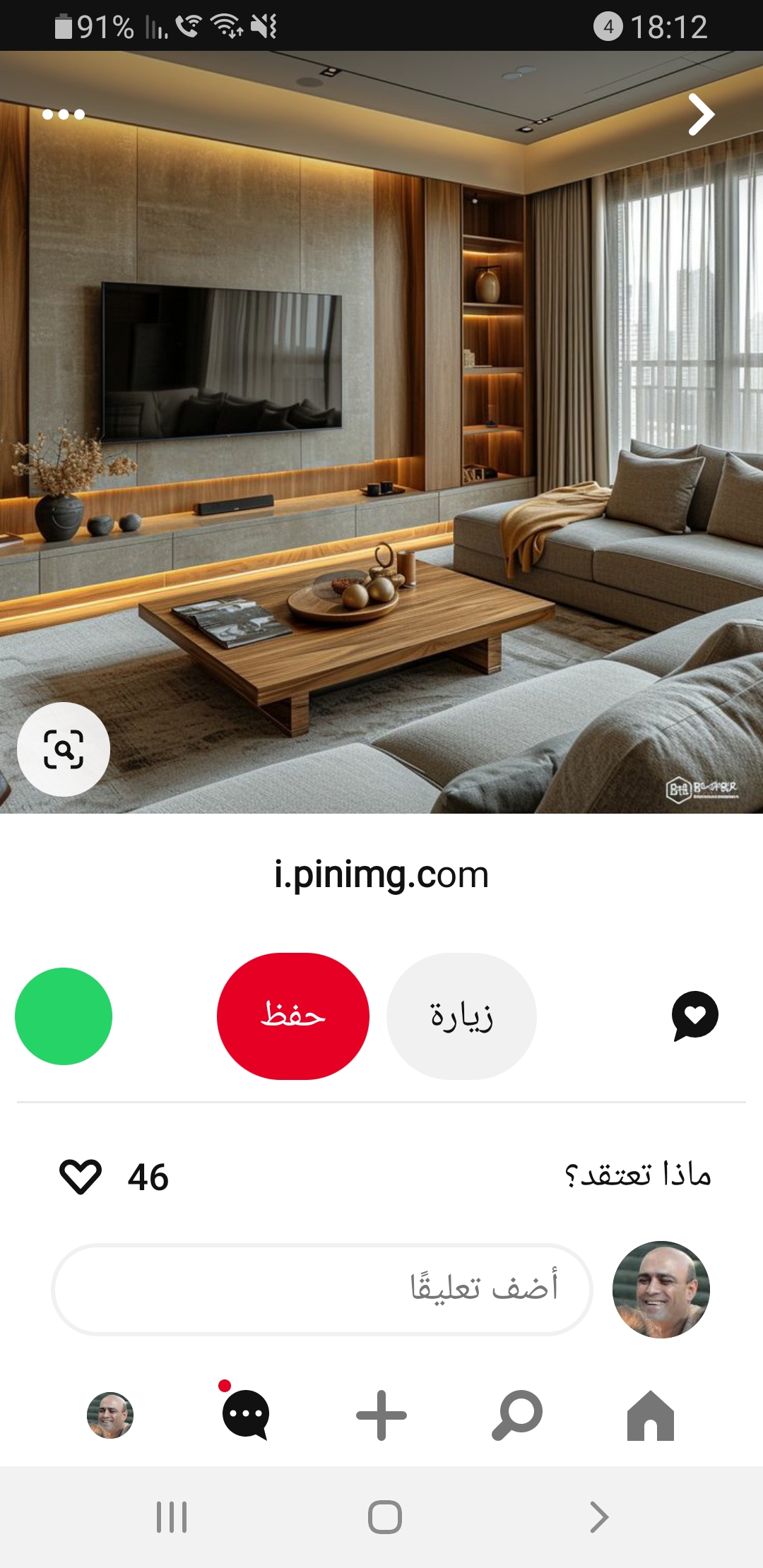Save this pin with the red حفظ button
Image resolution: width=763 pixels, height=1568 pixels.
coord(293,1016)
